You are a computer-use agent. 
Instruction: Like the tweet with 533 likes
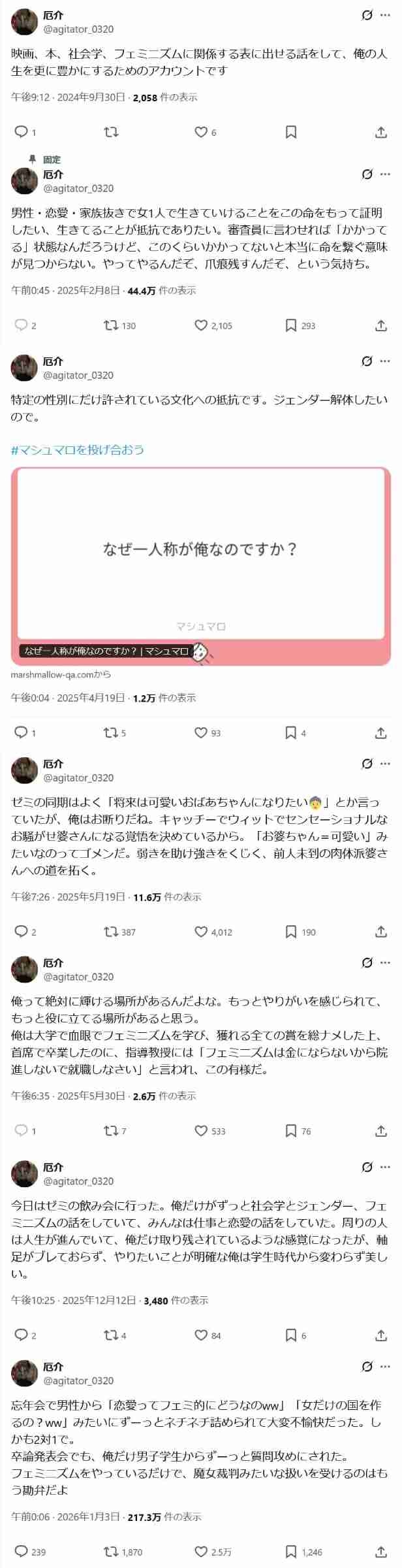(201, 1131)
